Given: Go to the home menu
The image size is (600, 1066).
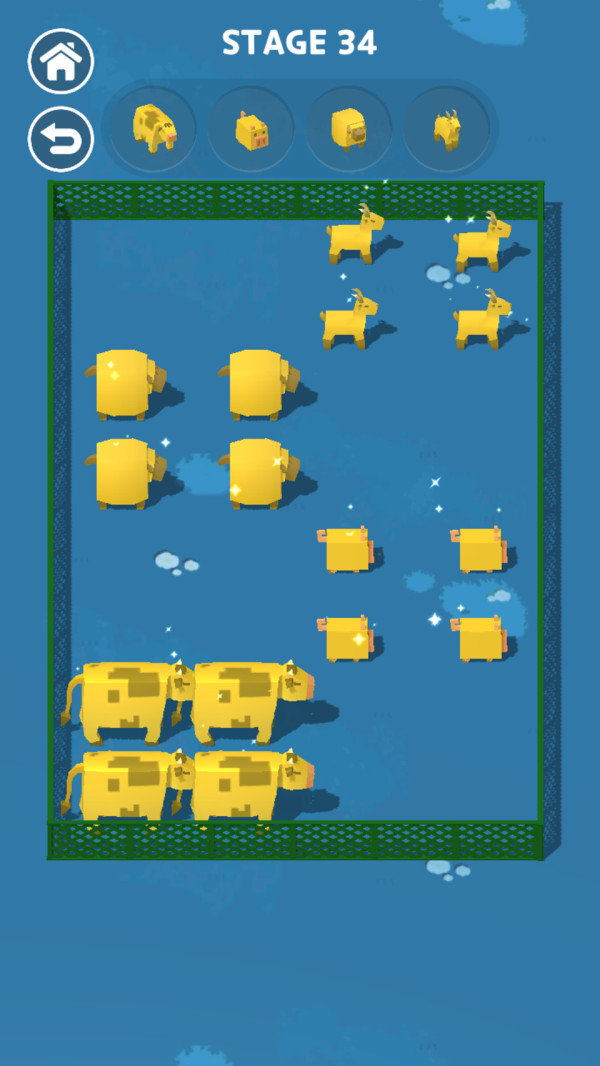Looking at the screenshot, I should point(61,61).
